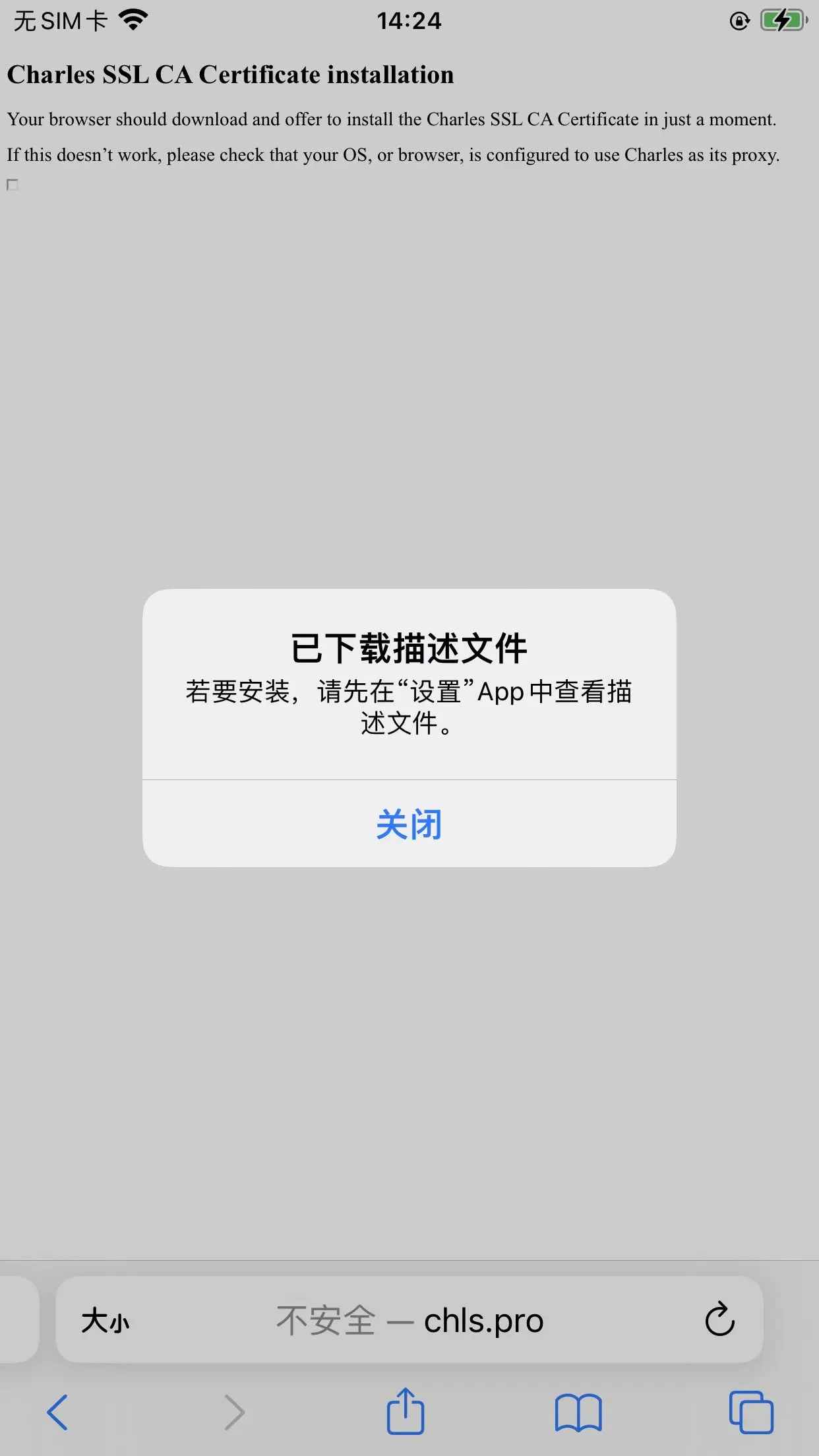This screenshot has width=819, height=1456.
Task: Open the 大小 text size menu
Action: [x=106, y=1321]
